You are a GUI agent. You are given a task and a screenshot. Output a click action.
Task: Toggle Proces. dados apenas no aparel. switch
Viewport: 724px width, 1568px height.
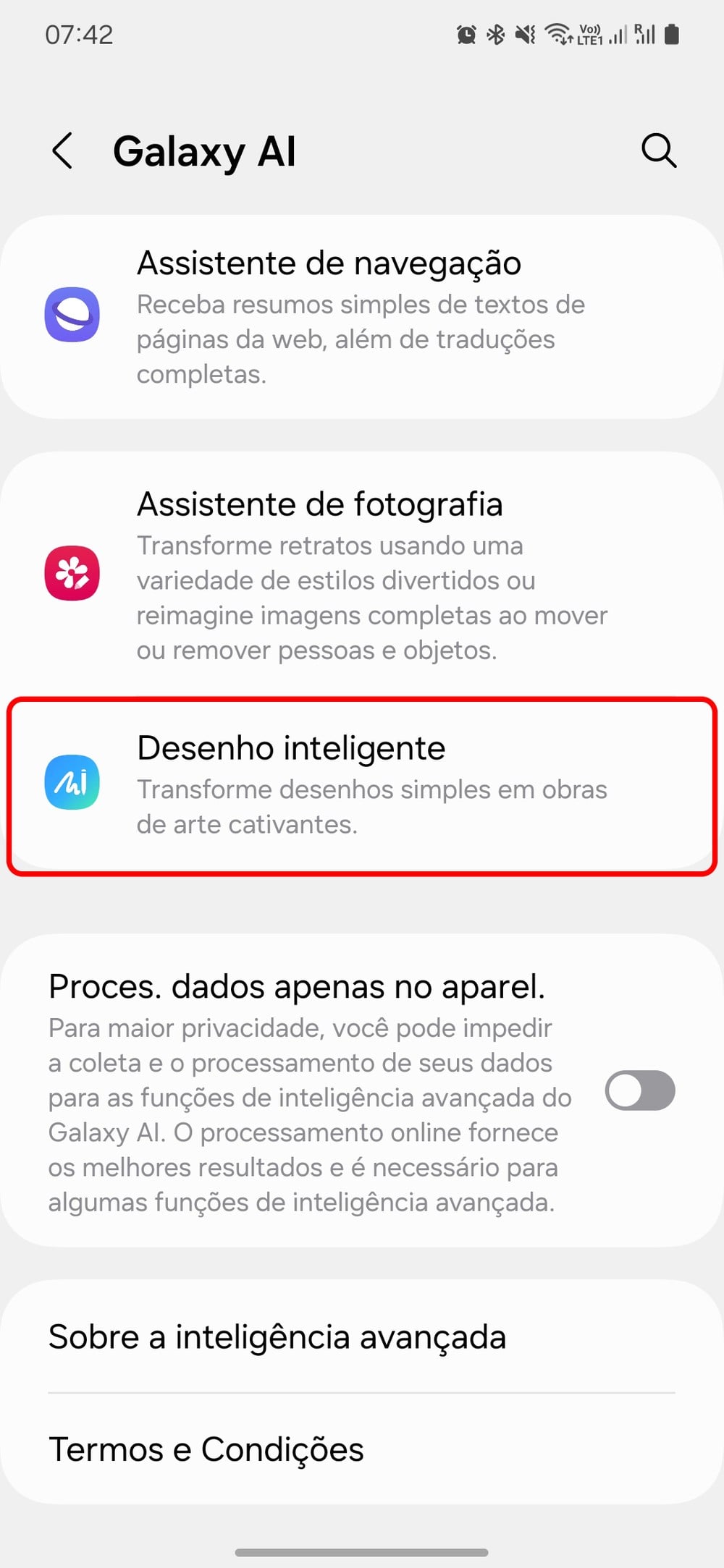[640, 1090]
